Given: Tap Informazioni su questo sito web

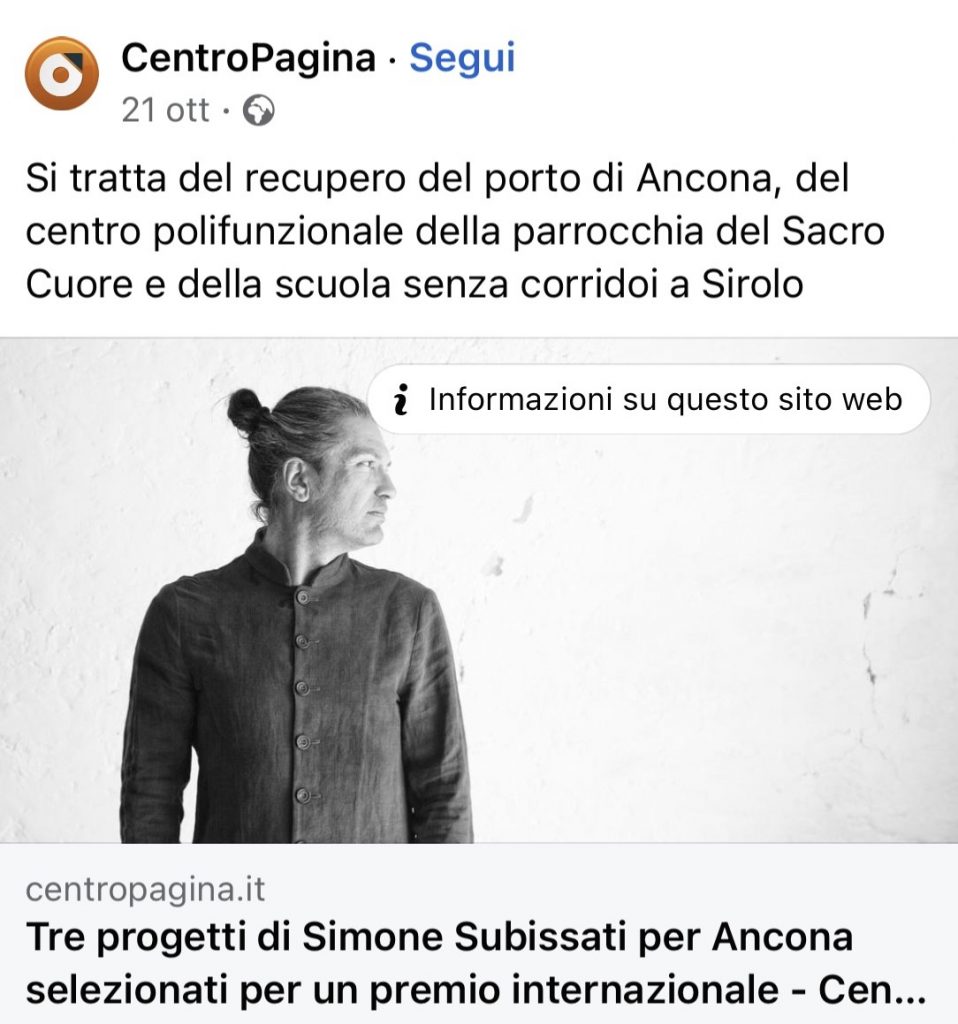Looking at the screenshot, I should (x=648, y=400).
